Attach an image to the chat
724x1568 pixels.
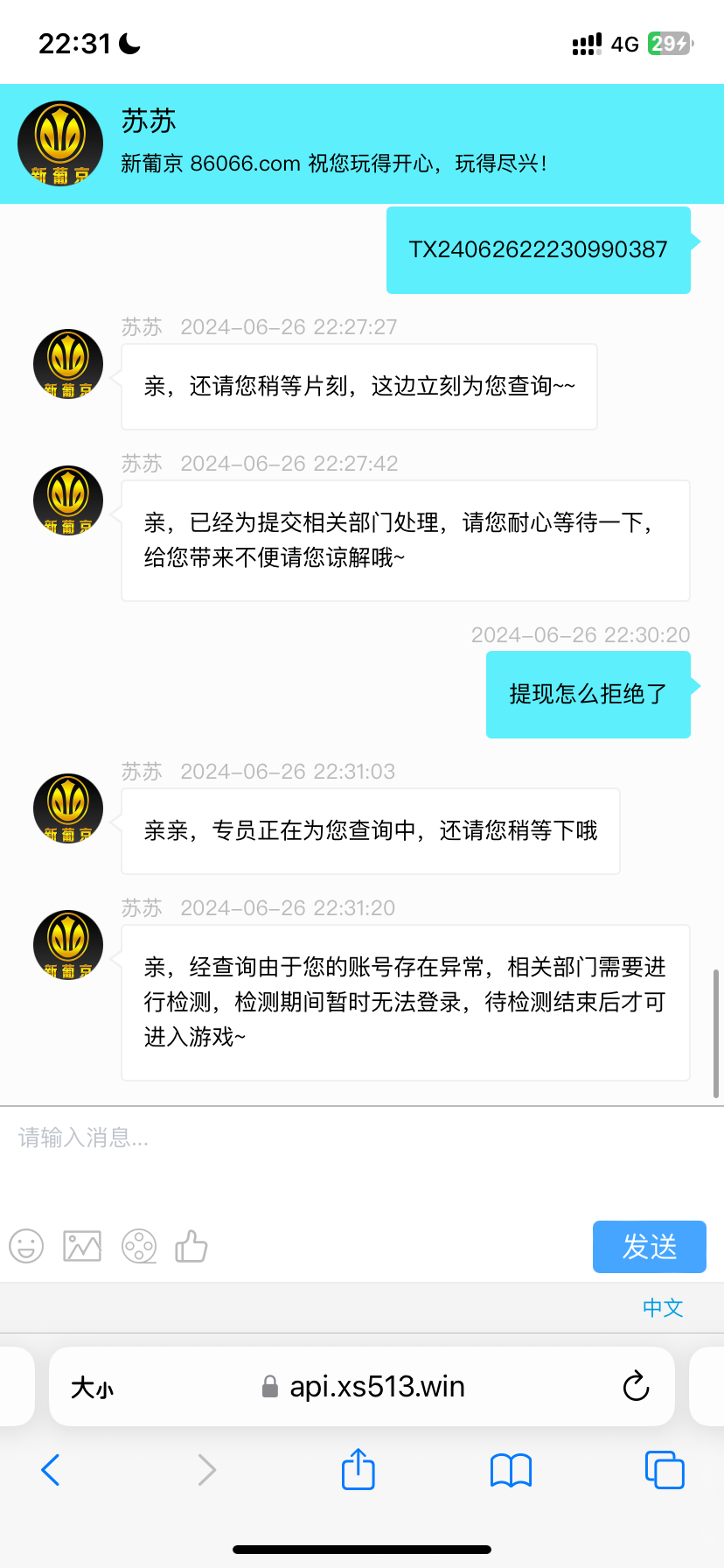[x=82, y=1246]
